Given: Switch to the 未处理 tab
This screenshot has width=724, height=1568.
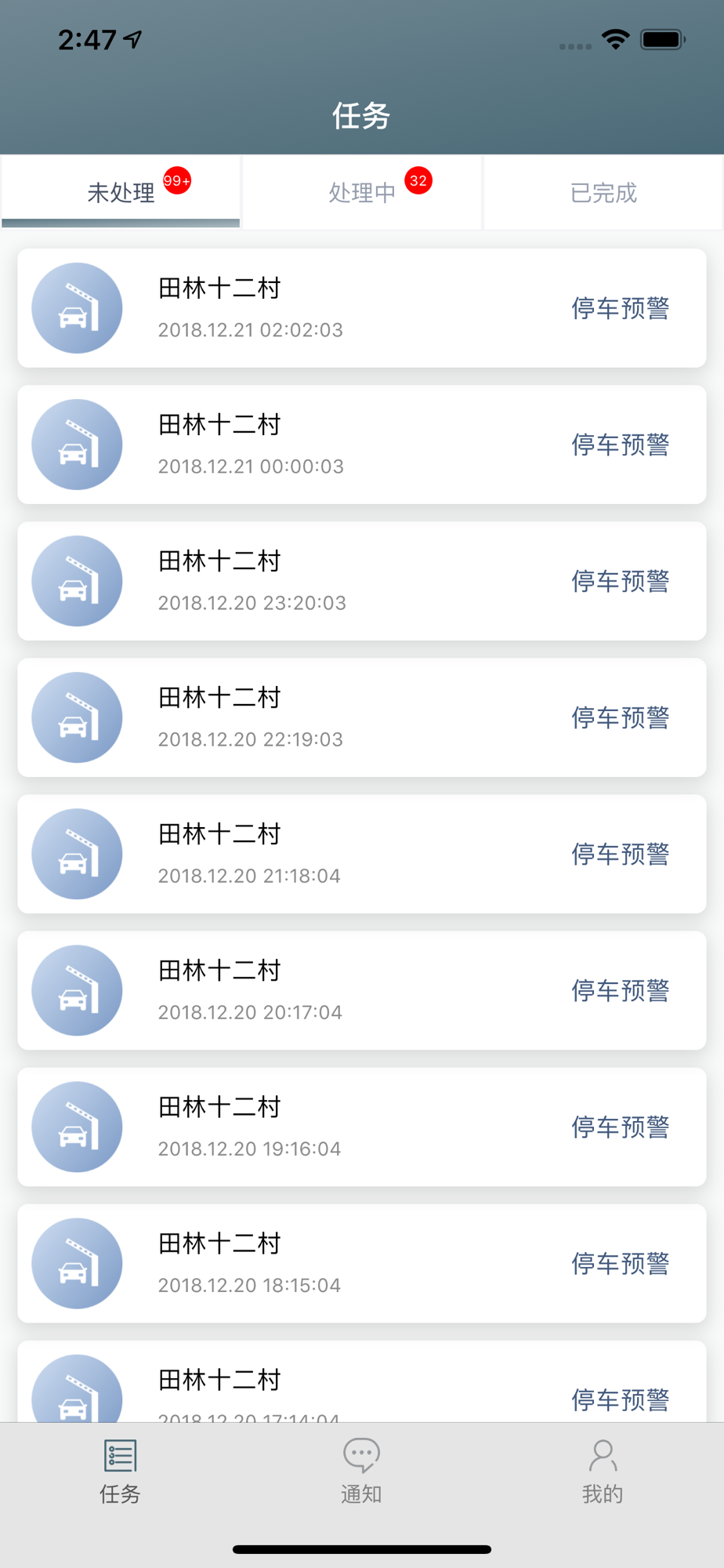Looking at the screenshot, I should 121,193.
